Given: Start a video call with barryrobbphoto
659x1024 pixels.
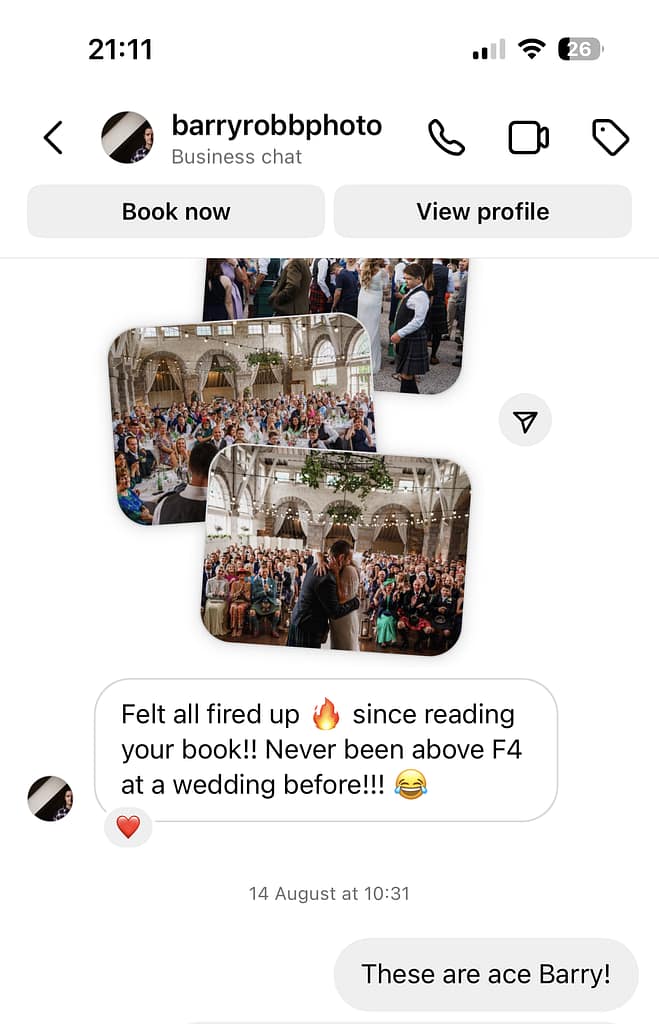Looking at the screenshot, I should tap(528, 138).
